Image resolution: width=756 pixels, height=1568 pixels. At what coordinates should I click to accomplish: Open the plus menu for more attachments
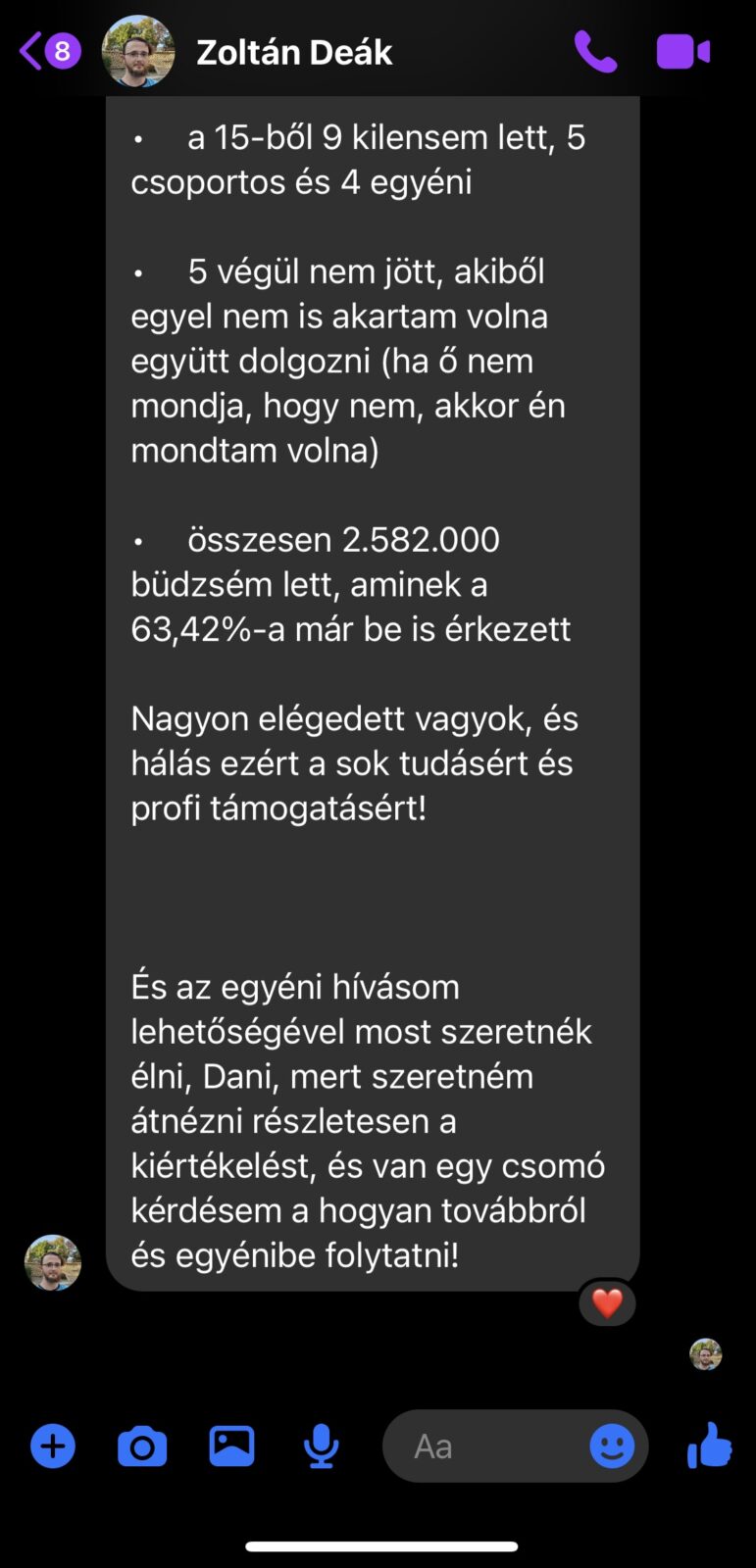tap(53, 1446)
